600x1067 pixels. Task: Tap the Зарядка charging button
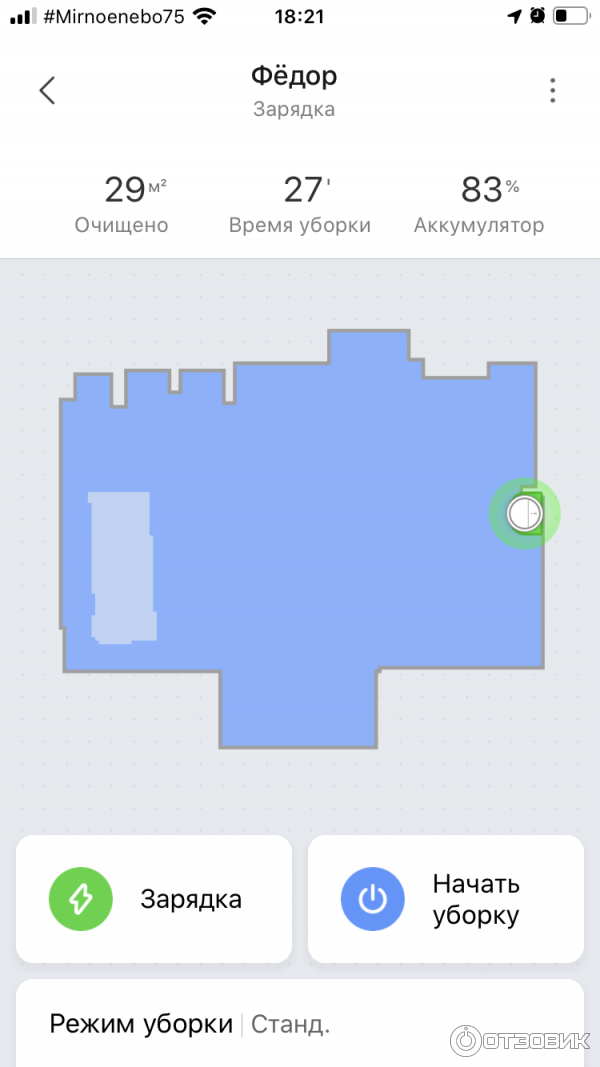[154, 898]
